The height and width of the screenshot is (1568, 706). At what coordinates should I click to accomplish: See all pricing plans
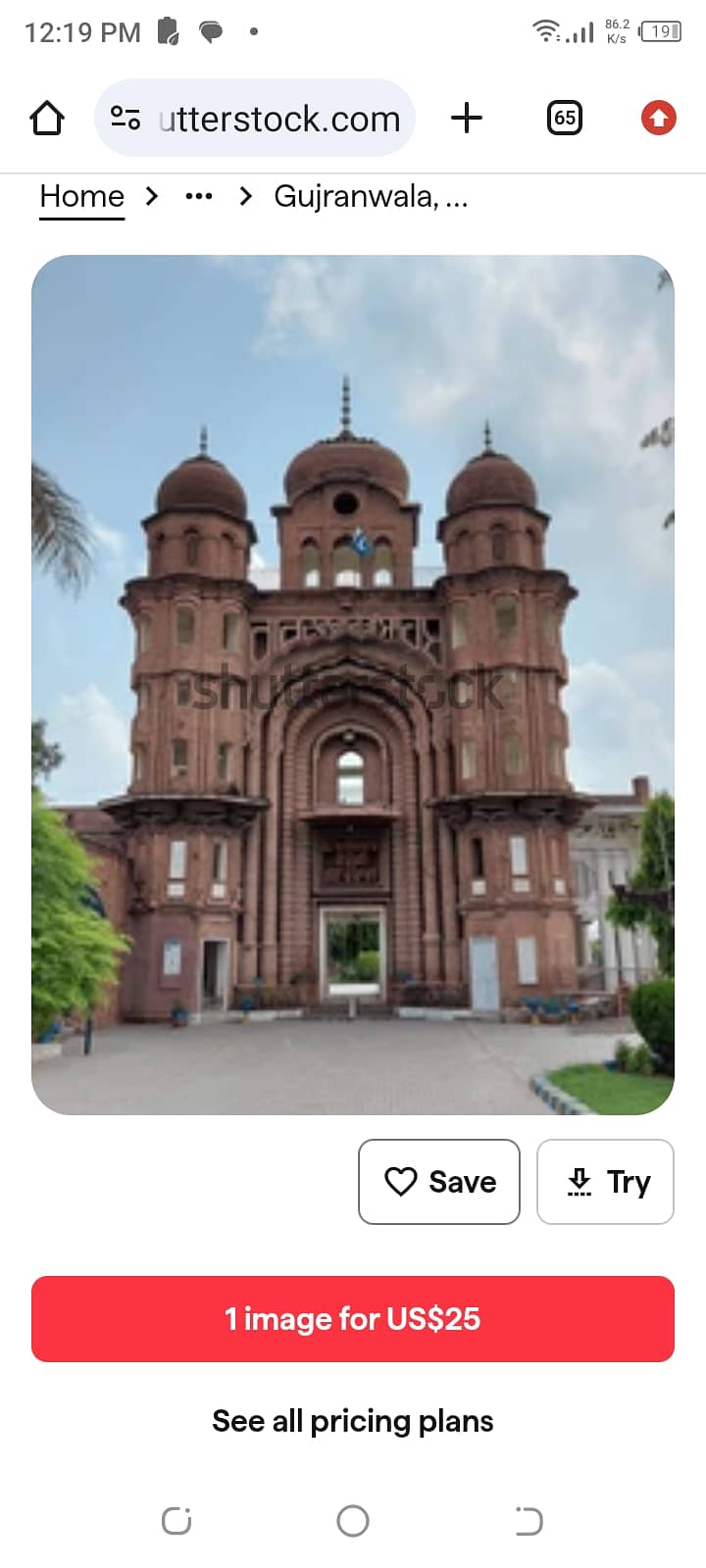pos(353,1421)
